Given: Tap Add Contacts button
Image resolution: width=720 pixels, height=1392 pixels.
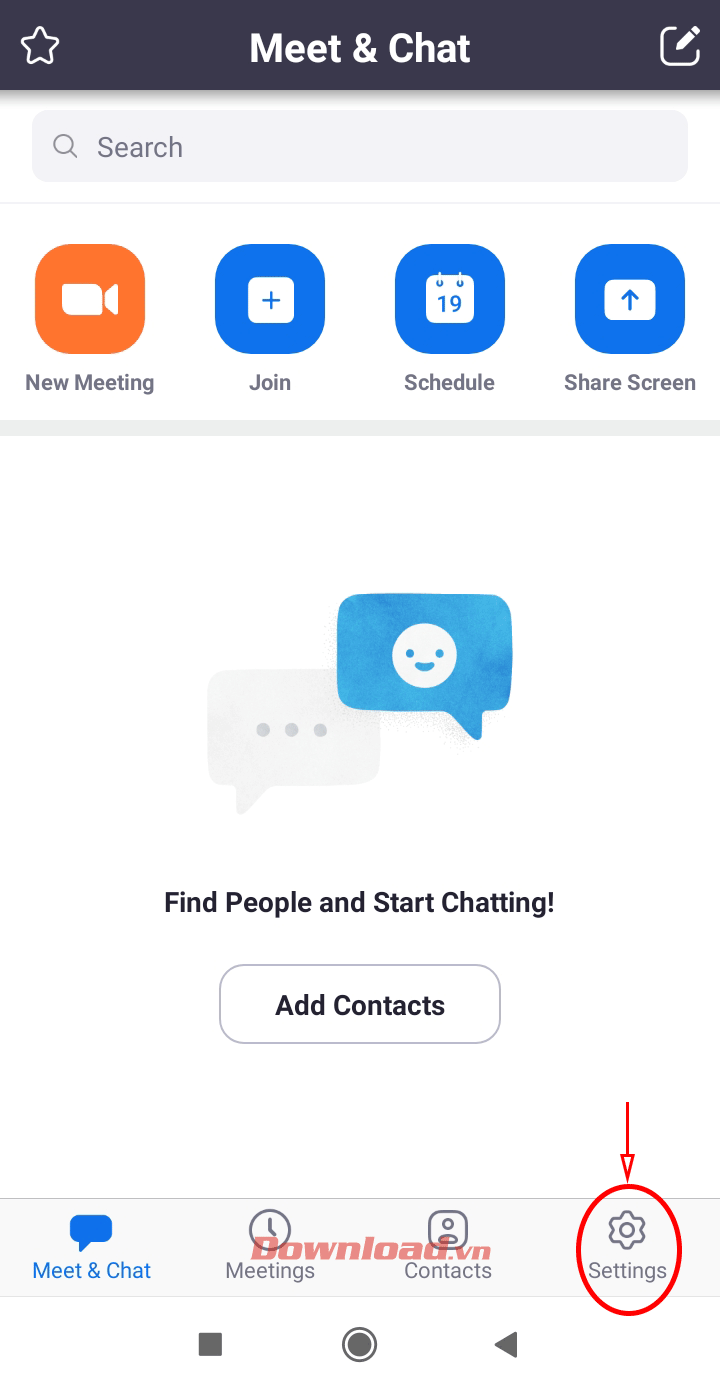Looking at the screenshot, I should coord(360,1004).
